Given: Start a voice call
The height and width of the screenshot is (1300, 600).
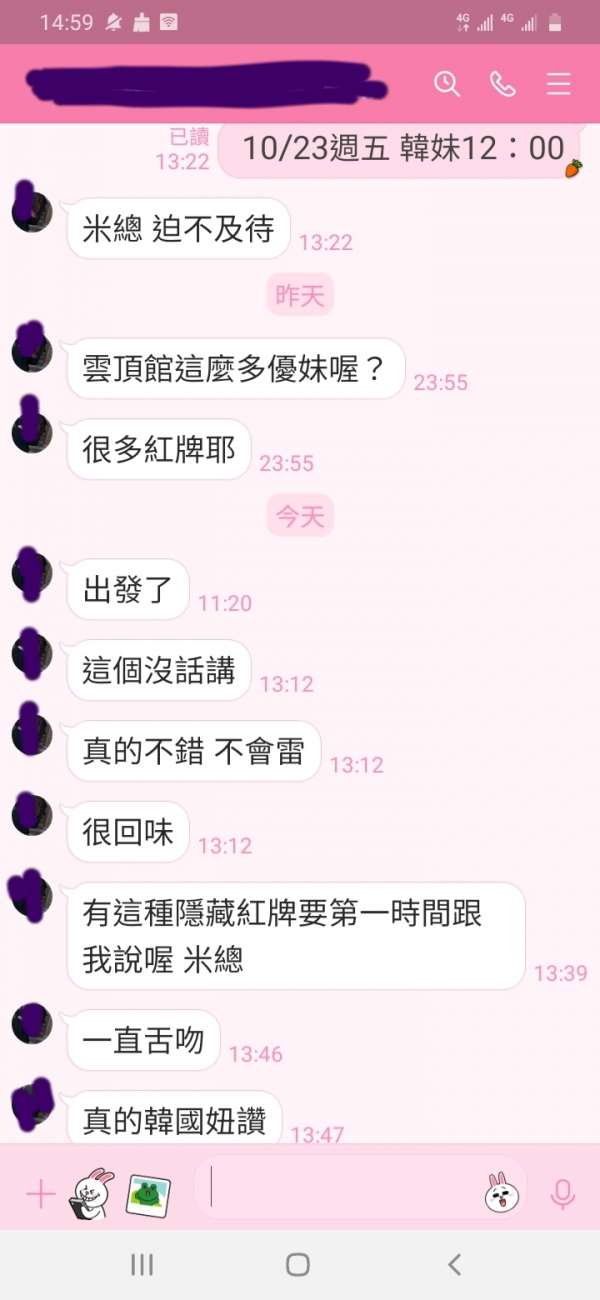Looking at the screenshot, I should 502,84.
